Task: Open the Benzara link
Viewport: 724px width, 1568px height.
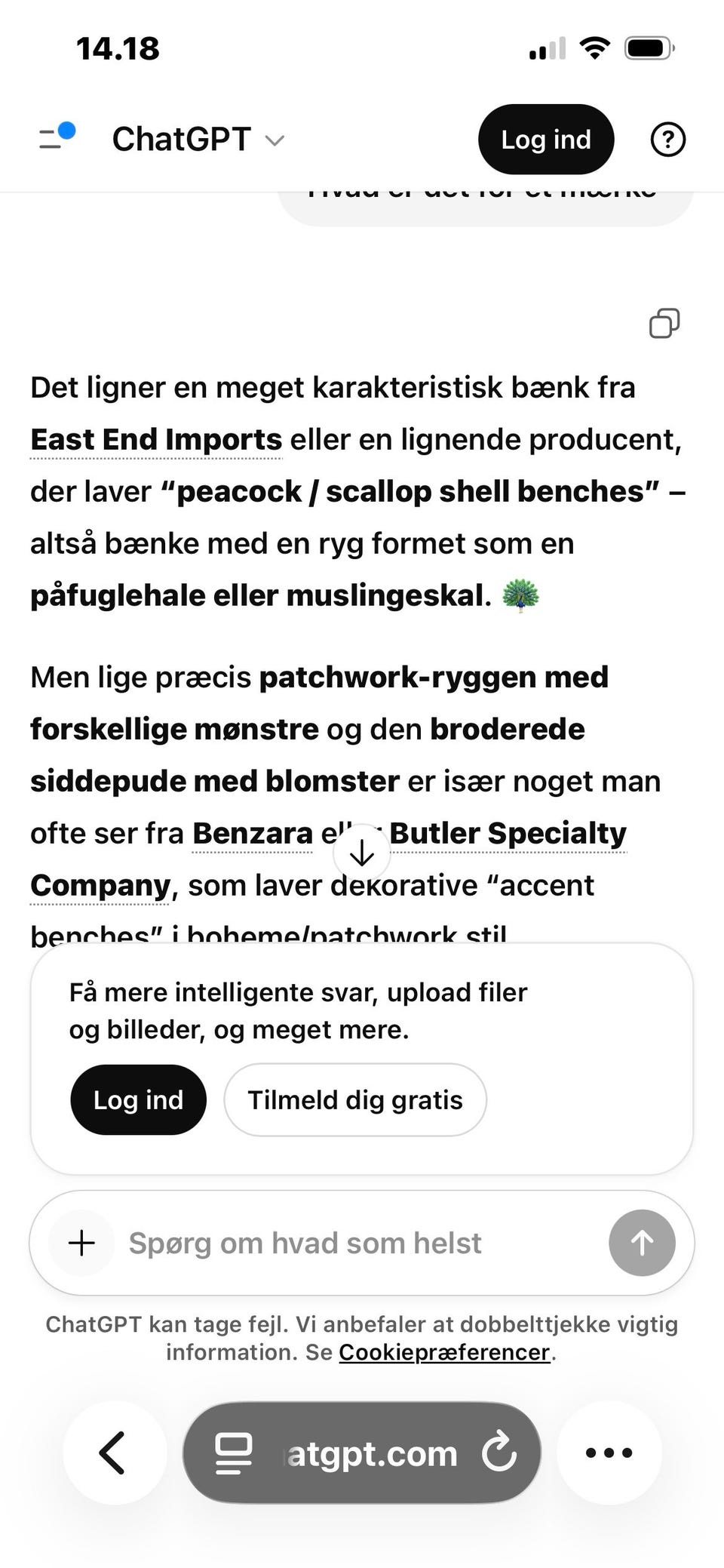Action: 252,833
